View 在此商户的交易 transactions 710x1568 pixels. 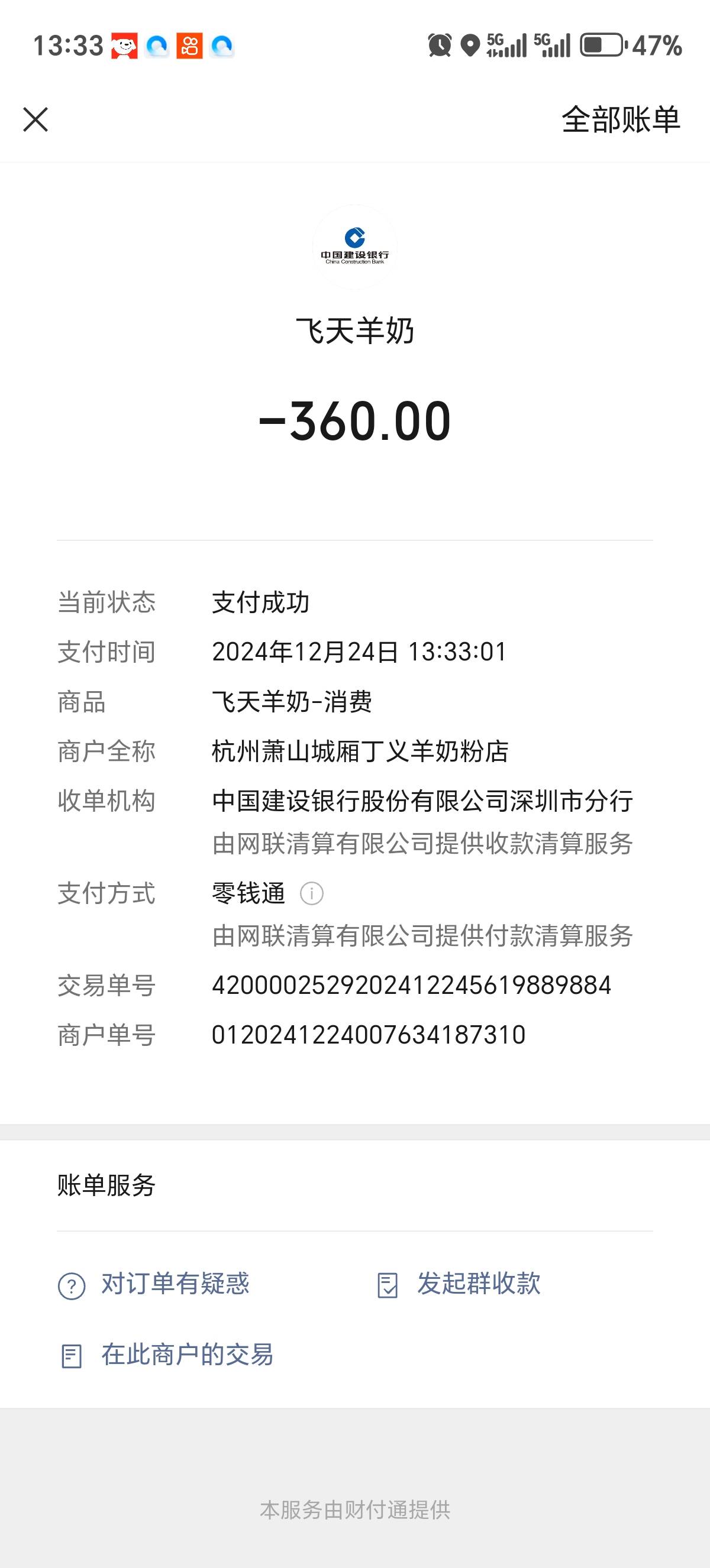click(167, 1355)
